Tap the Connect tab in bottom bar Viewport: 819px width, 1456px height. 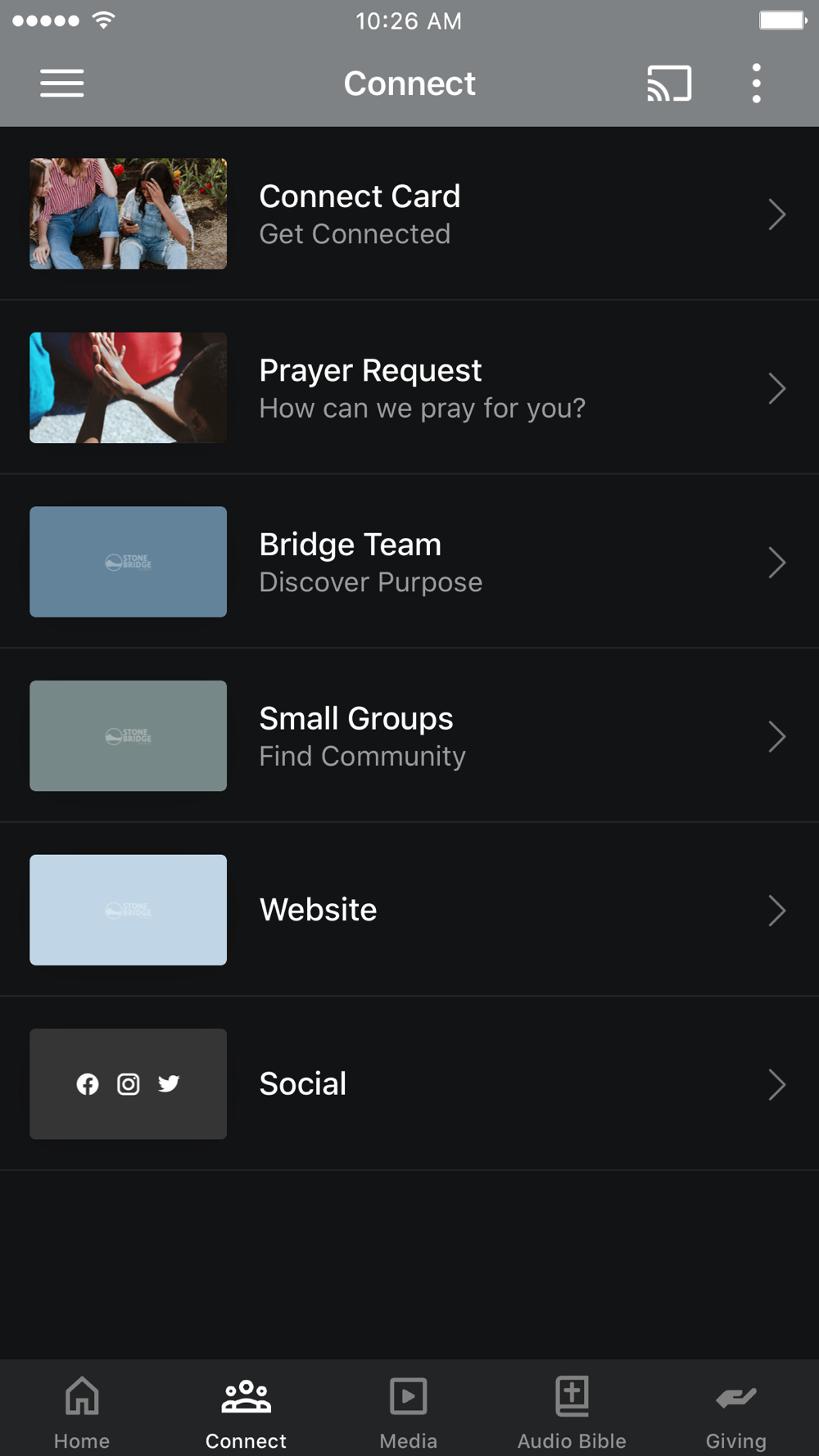pyautogui.click(x=246, y=1410)
